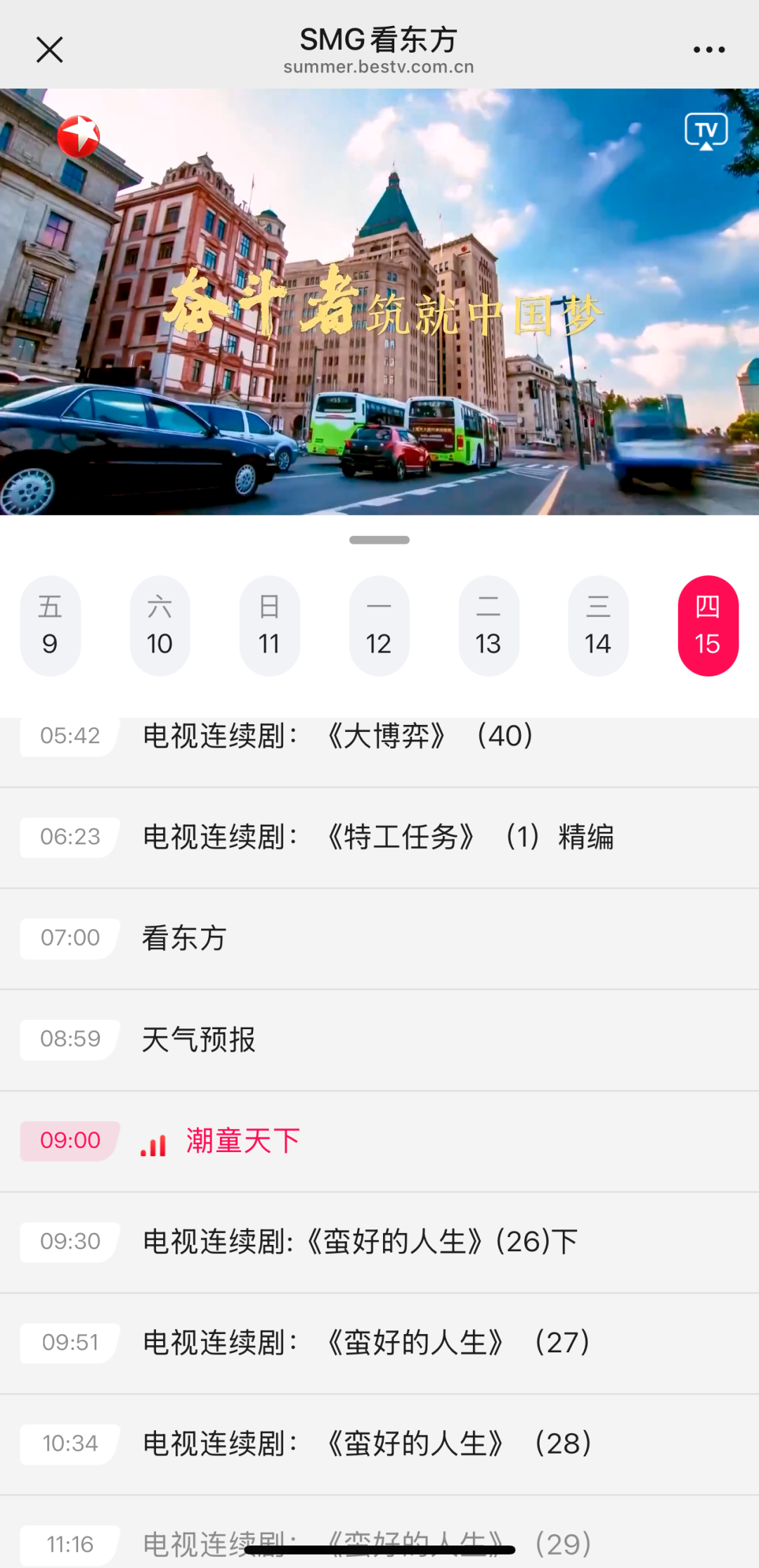Open the live 潮童天下 program
Screen dimensions: 759x1568
[379, 1141]
